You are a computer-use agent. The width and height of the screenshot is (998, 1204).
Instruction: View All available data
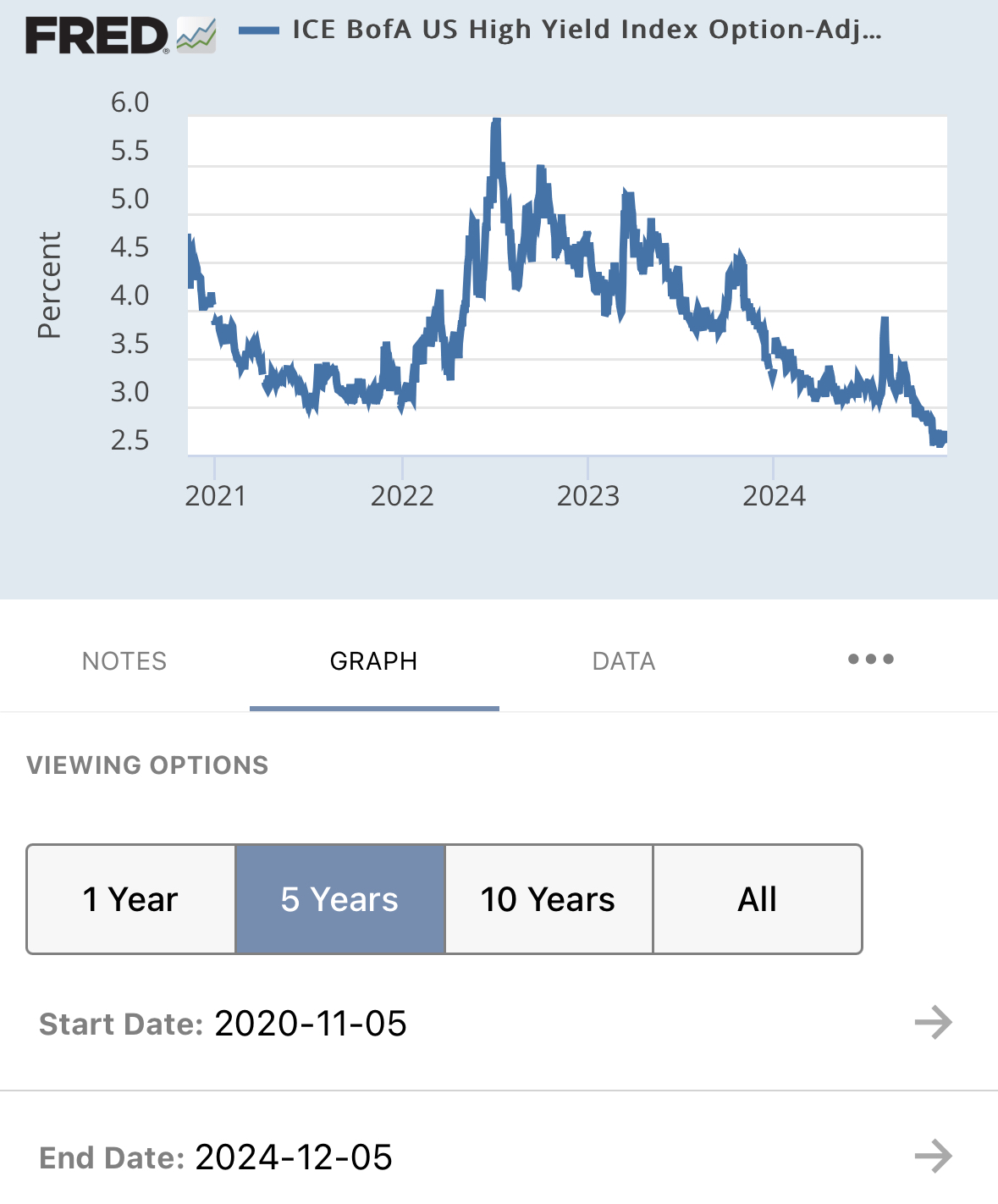758,899
